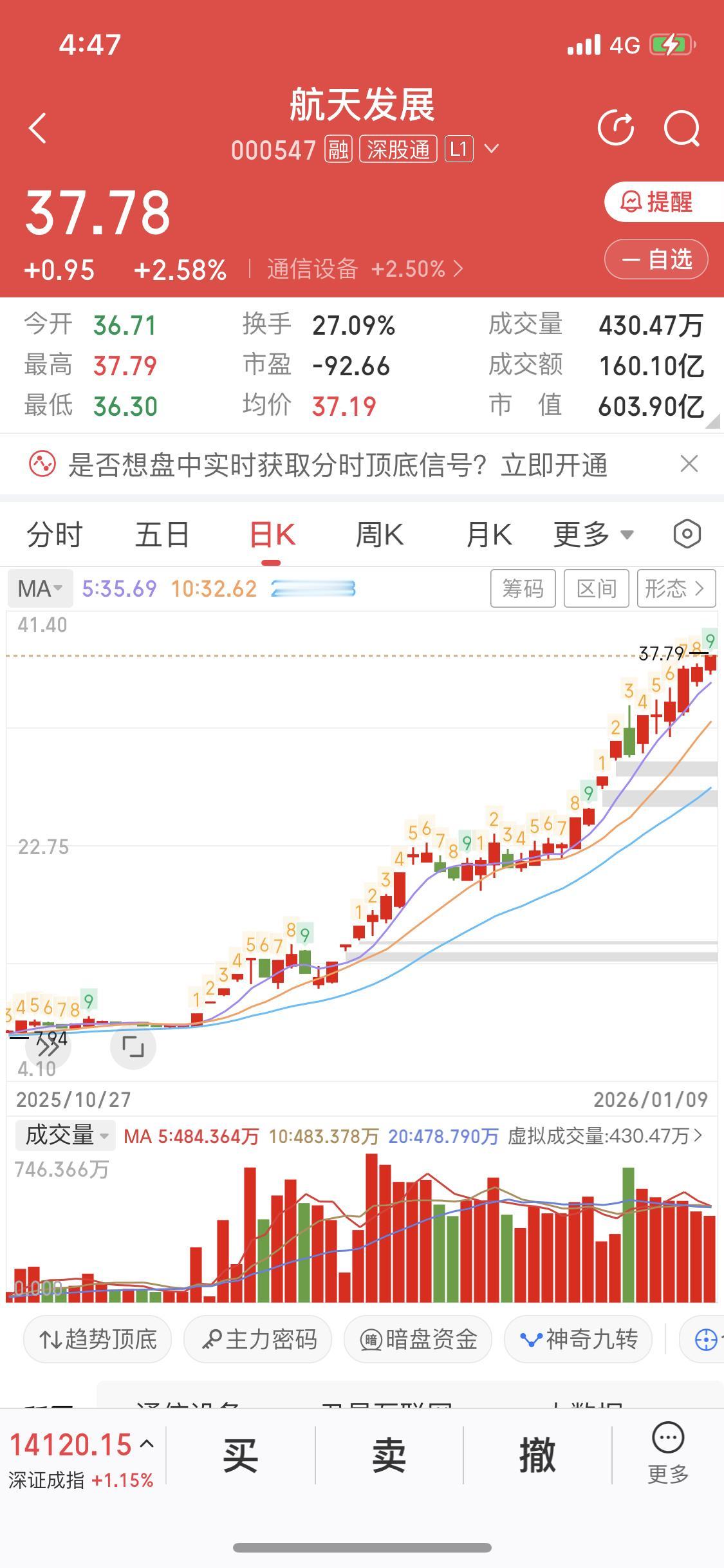724x1568 pixels.
Task: Remove stock from watchlist via 自选 toggle
Action: [x=655, y=259]
